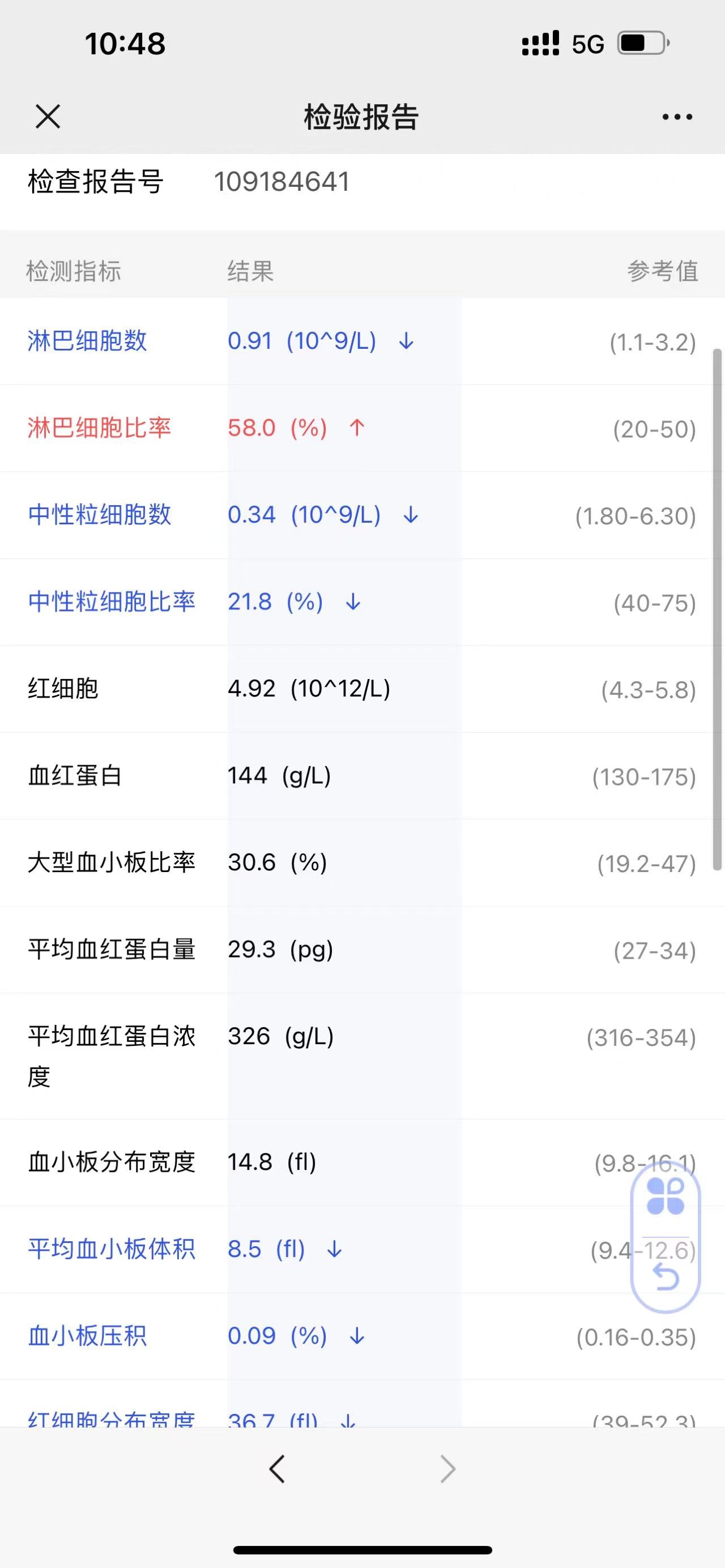Tap the bottom forward arrow

447,1469
